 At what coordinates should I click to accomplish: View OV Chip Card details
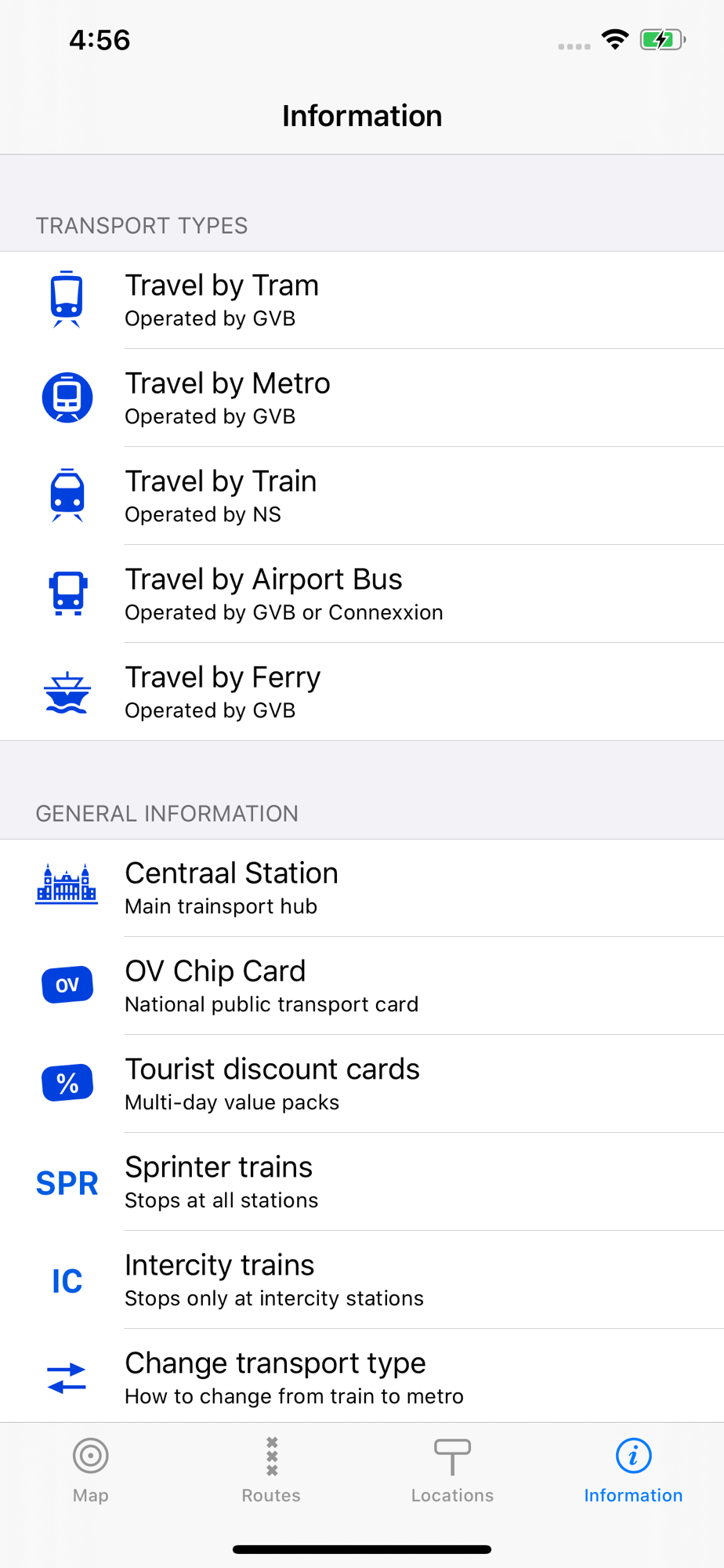click(362, 986)
